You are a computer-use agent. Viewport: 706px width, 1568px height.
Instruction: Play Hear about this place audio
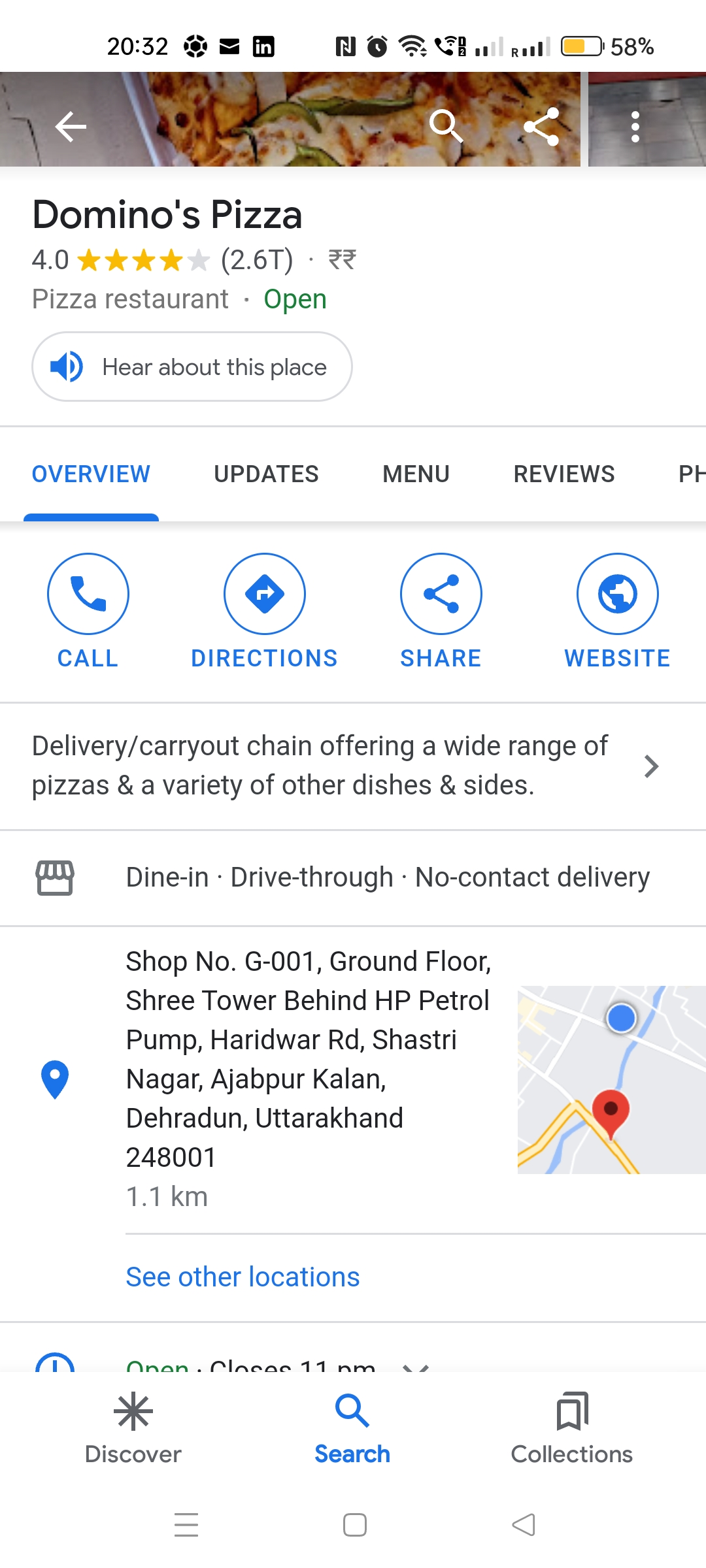192,367
